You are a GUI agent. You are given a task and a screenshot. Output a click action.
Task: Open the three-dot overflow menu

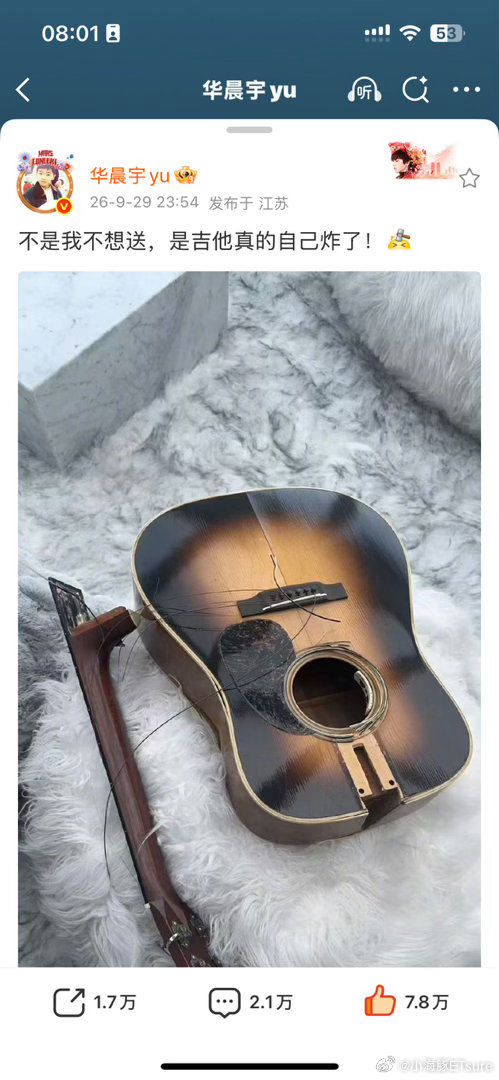tap(467, 90)
